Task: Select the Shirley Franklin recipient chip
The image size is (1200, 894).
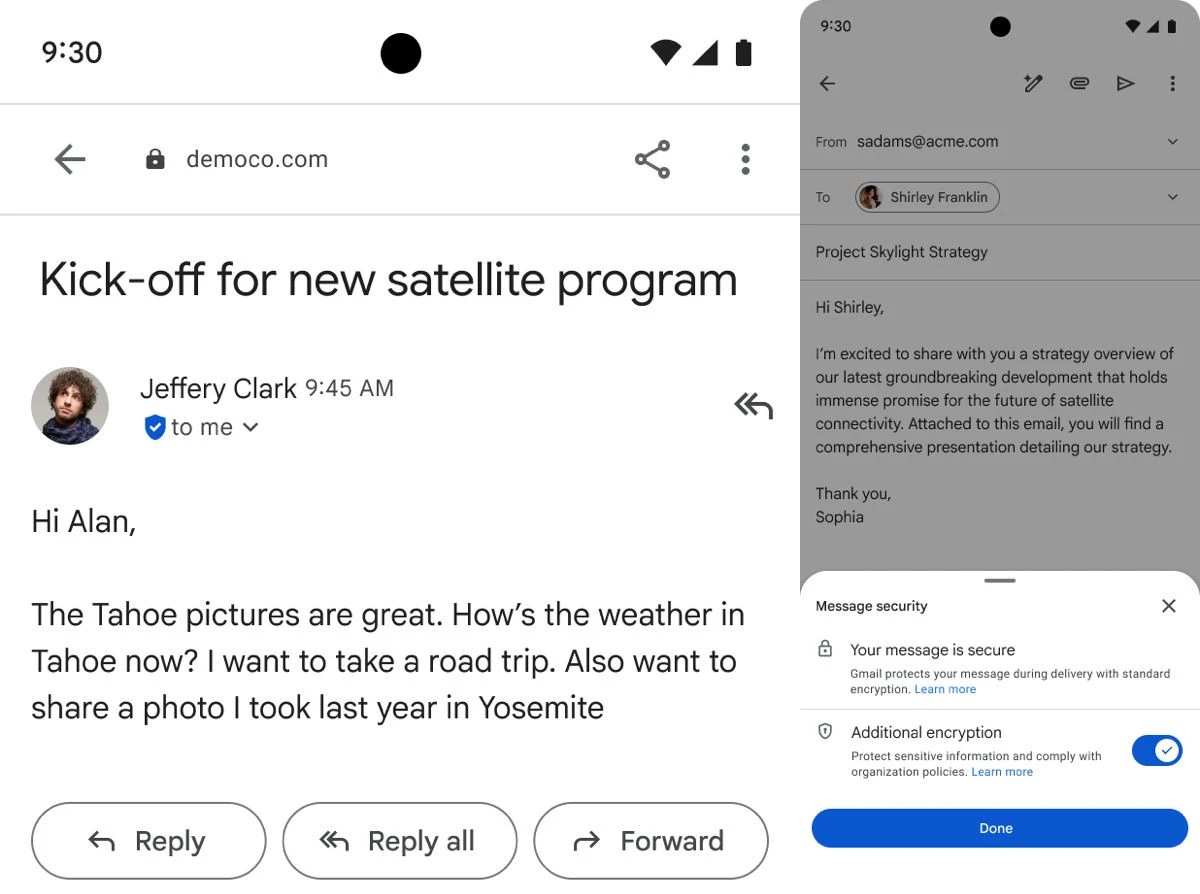Action: (x=927, y=197)
